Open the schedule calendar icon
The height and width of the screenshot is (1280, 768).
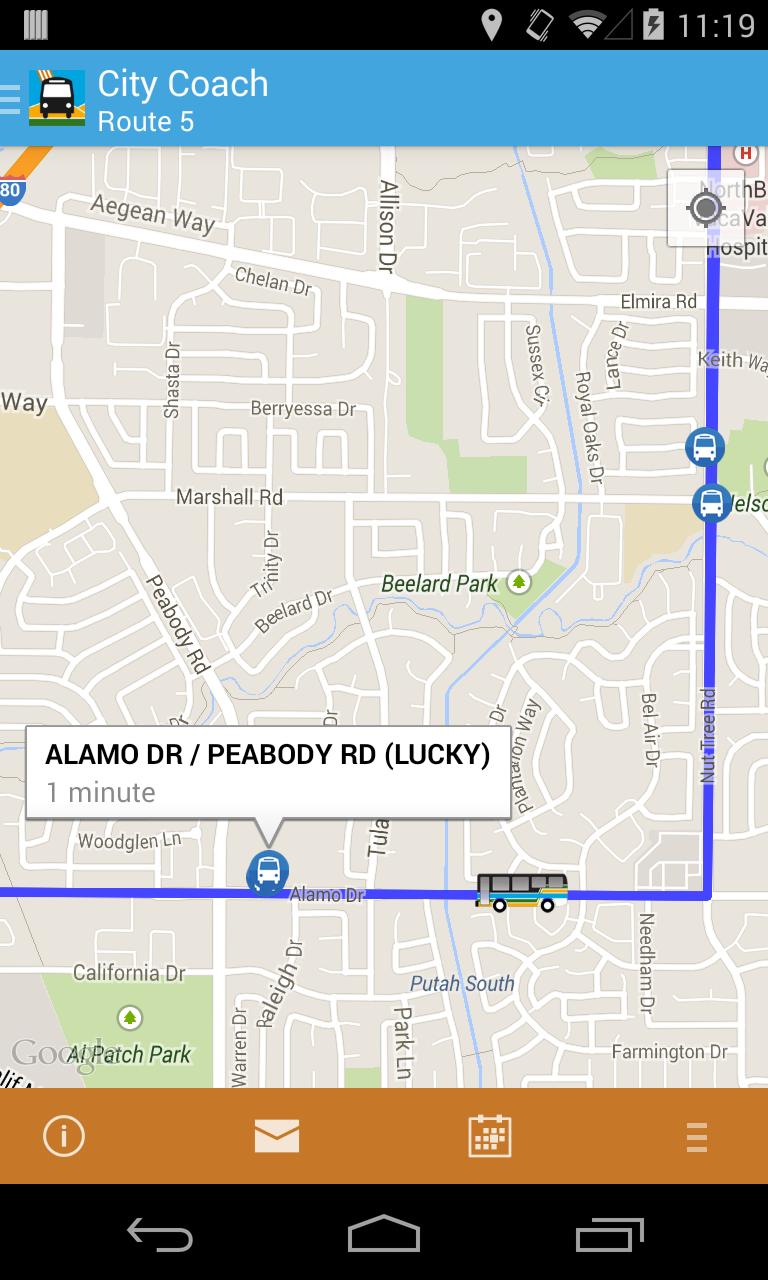[490, 1136]
